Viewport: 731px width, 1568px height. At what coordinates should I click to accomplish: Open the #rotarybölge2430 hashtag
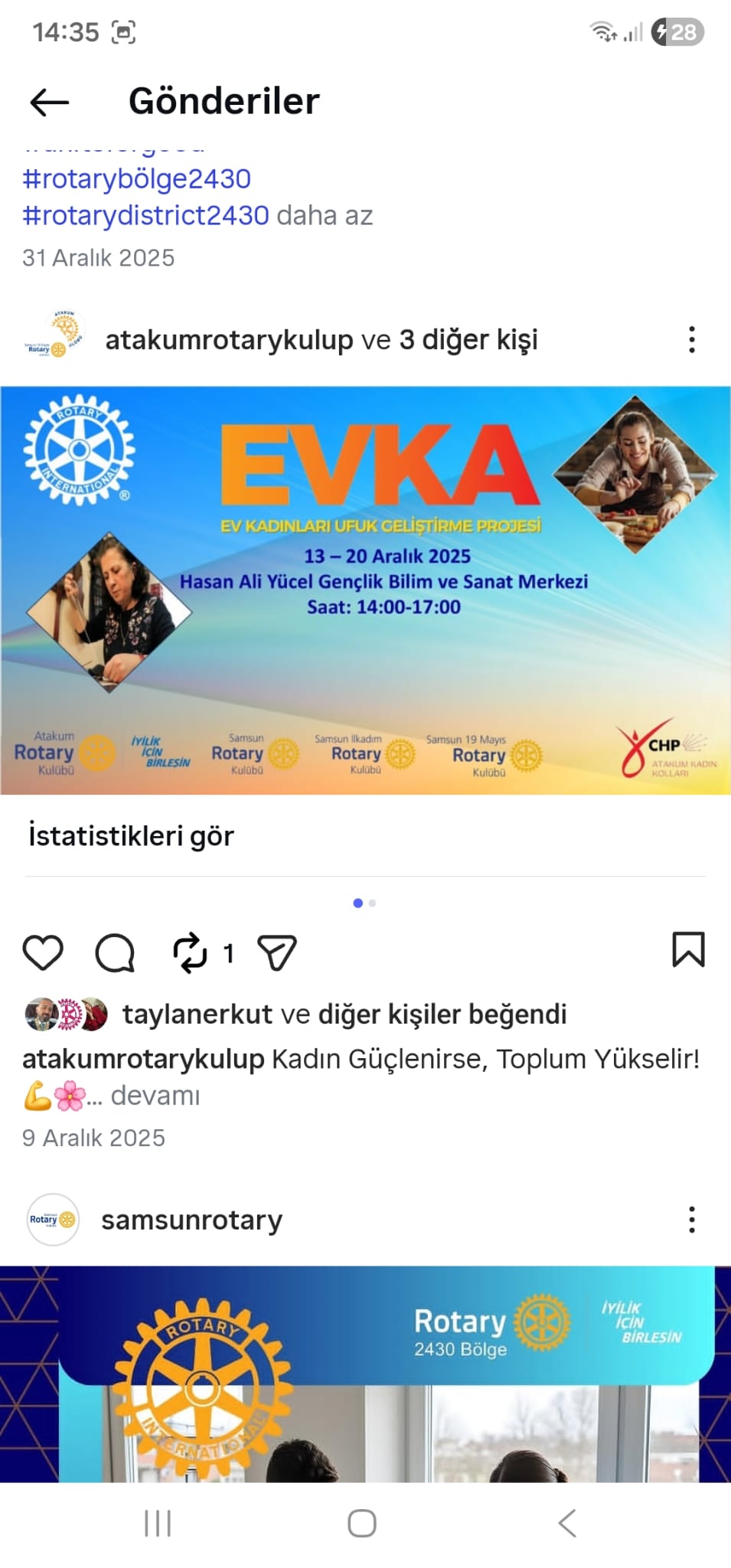[136, 178]
